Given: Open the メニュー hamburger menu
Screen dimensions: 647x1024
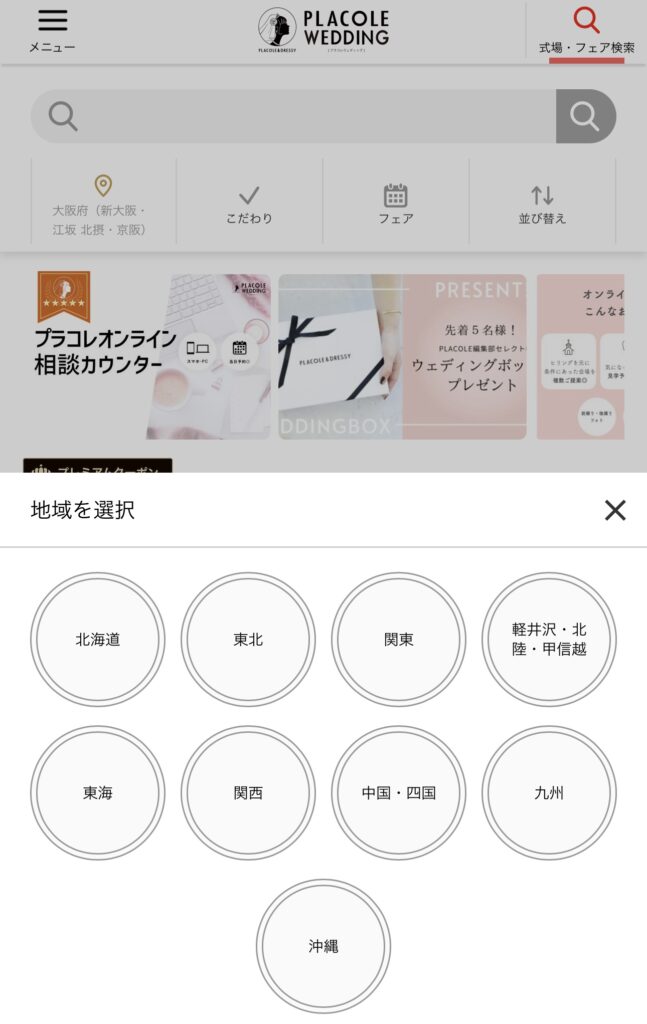Looking at the screenshot, I should pos(52,30).
